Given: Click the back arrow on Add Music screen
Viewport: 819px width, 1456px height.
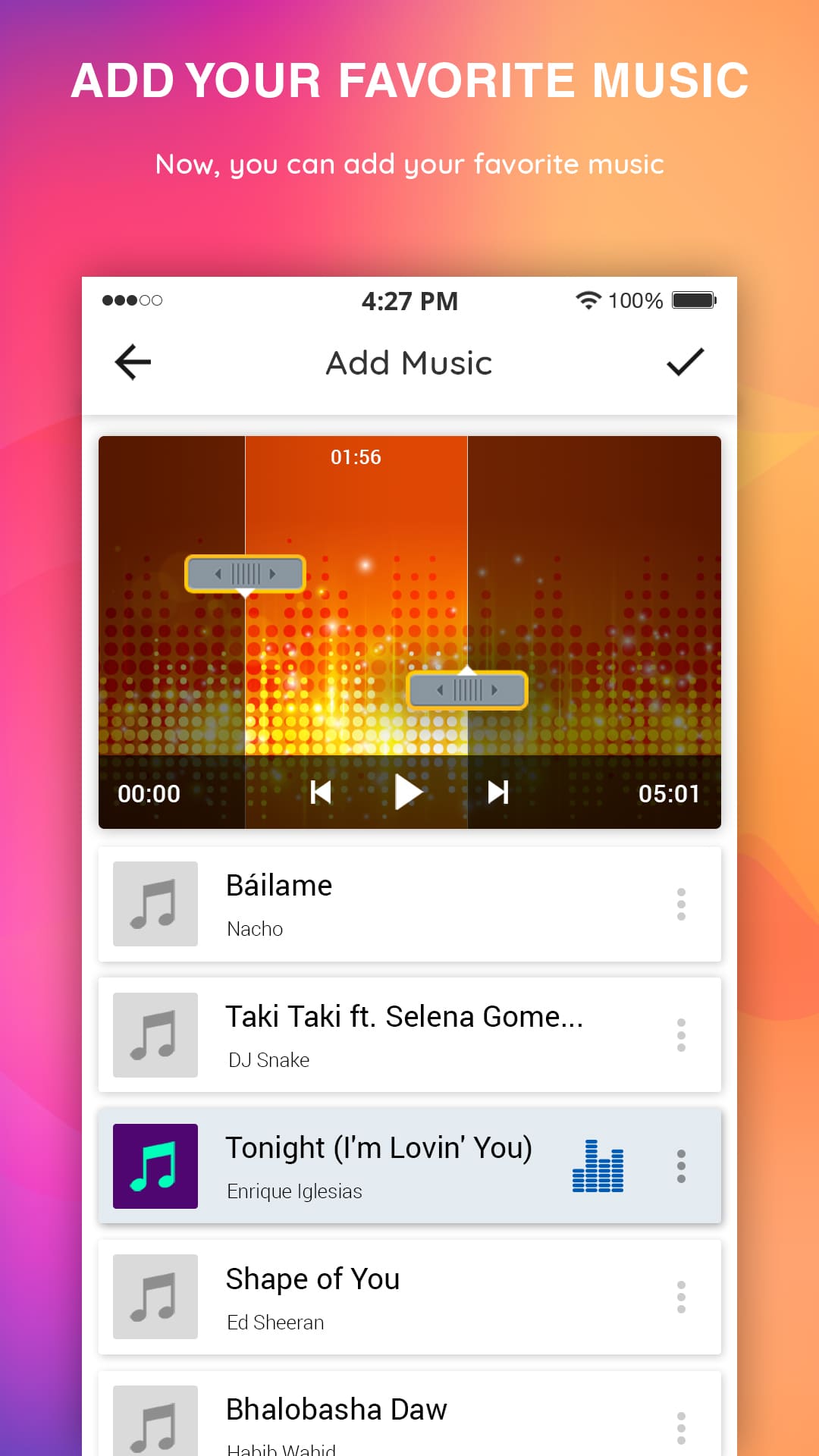Looking at the screenshot, I should coord(132,362).
